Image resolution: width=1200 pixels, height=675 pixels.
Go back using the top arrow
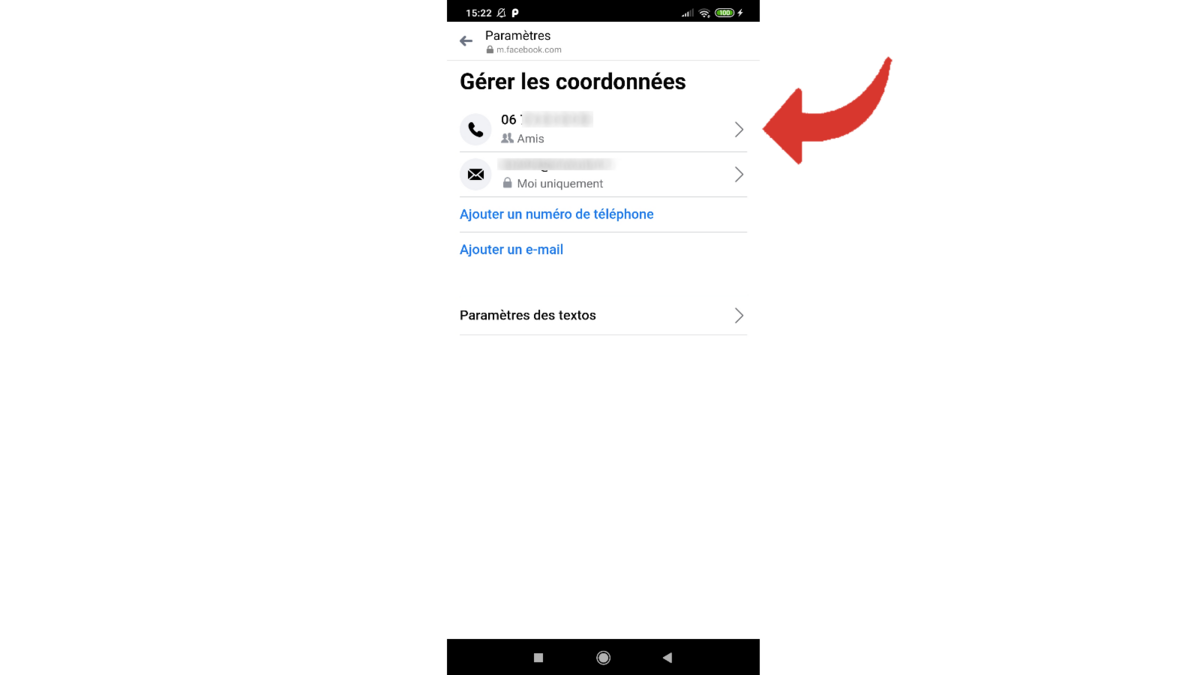pos(466,41)
